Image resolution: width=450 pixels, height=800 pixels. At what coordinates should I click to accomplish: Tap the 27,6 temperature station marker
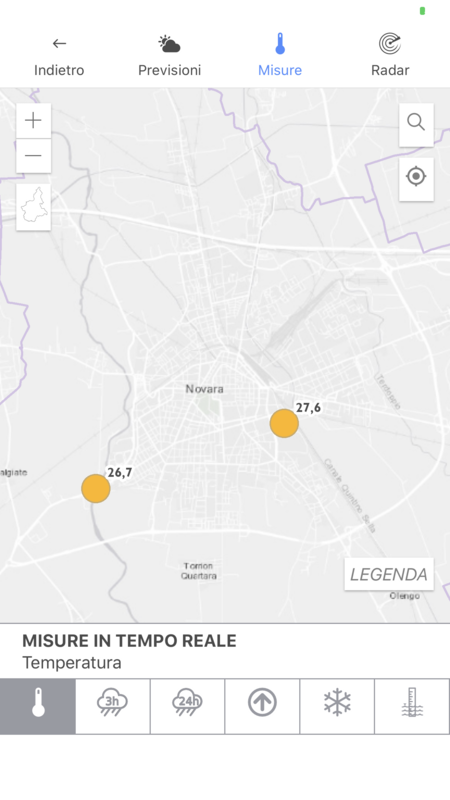pyautogui.click(x=284, y=423)
